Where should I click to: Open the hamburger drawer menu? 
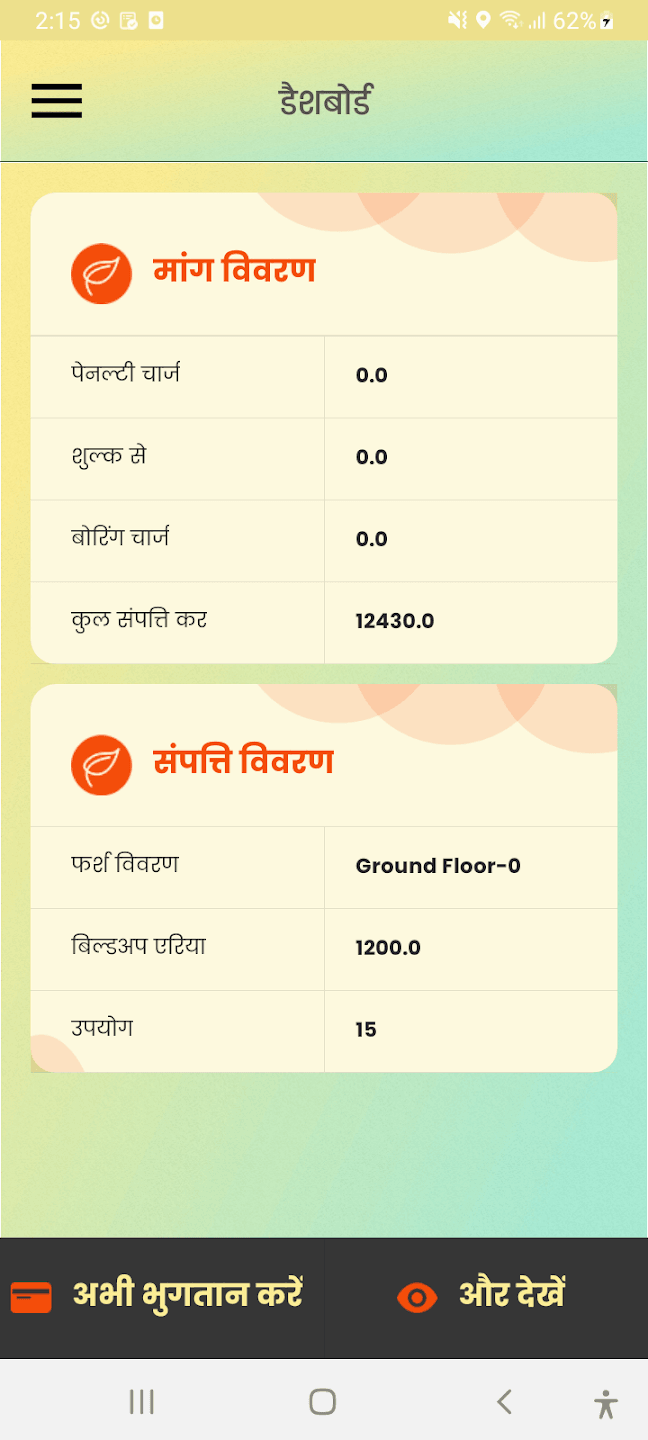(x=56, y=101)
